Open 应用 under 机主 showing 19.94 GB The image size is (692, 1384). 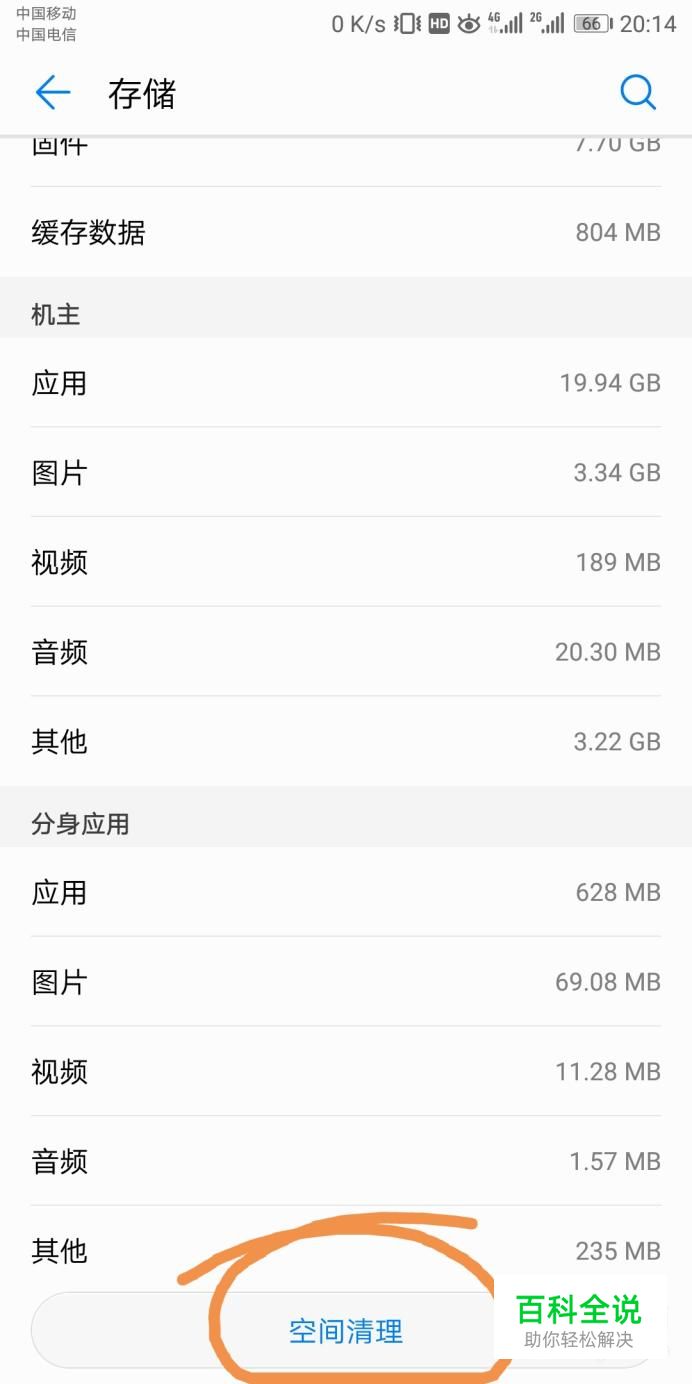346,383
